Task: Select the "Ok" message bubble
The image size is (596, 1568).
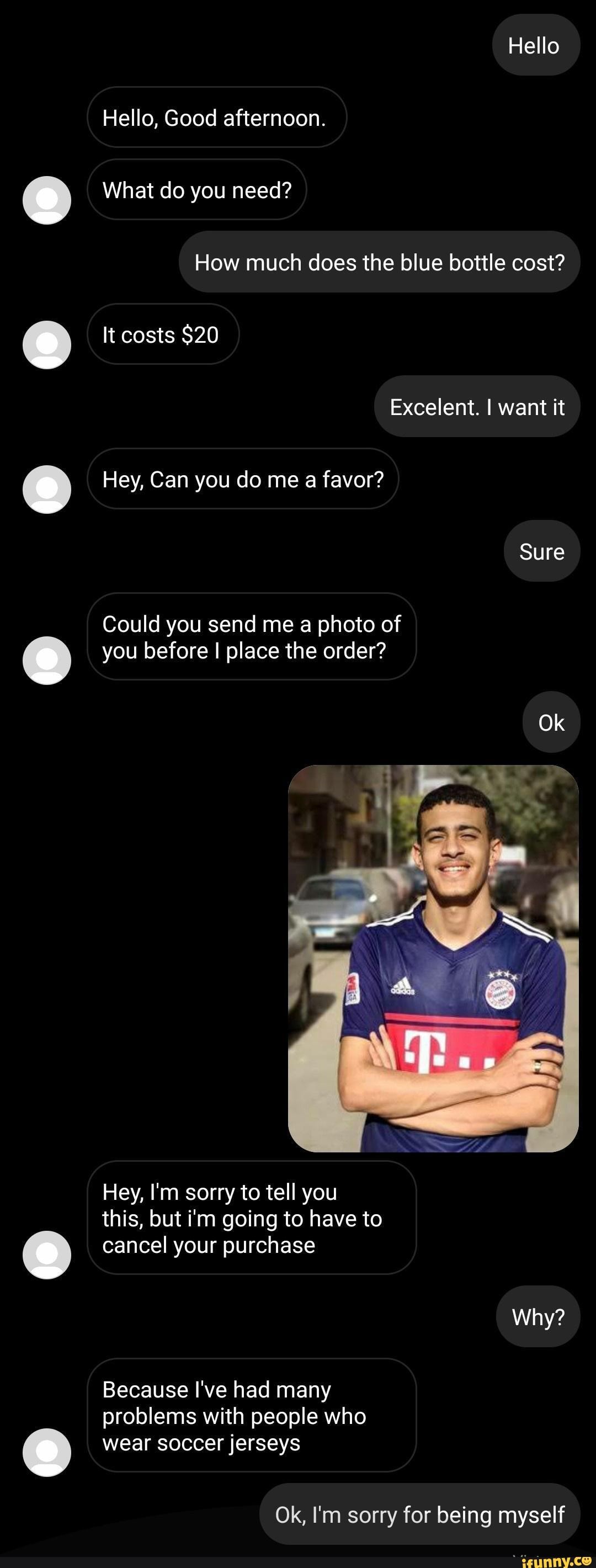Action: [550, 722]
